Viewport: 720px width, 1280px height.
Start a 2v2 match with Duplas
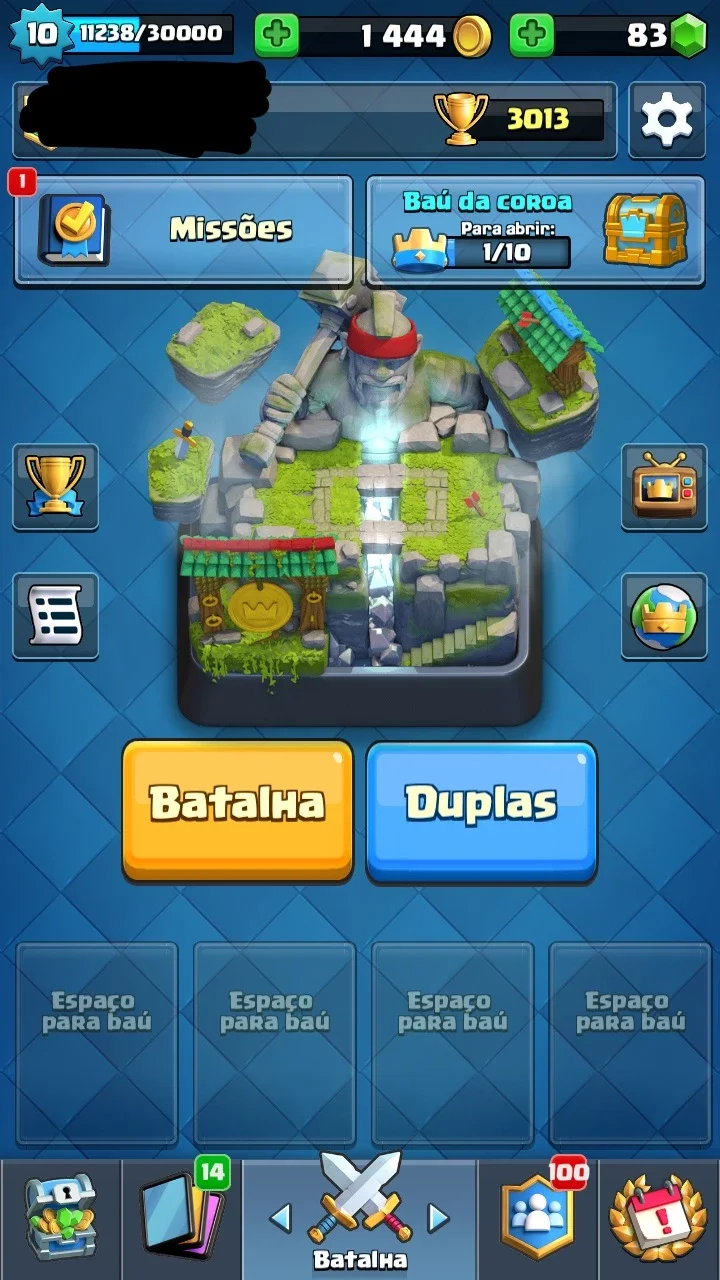click(482, 810)
